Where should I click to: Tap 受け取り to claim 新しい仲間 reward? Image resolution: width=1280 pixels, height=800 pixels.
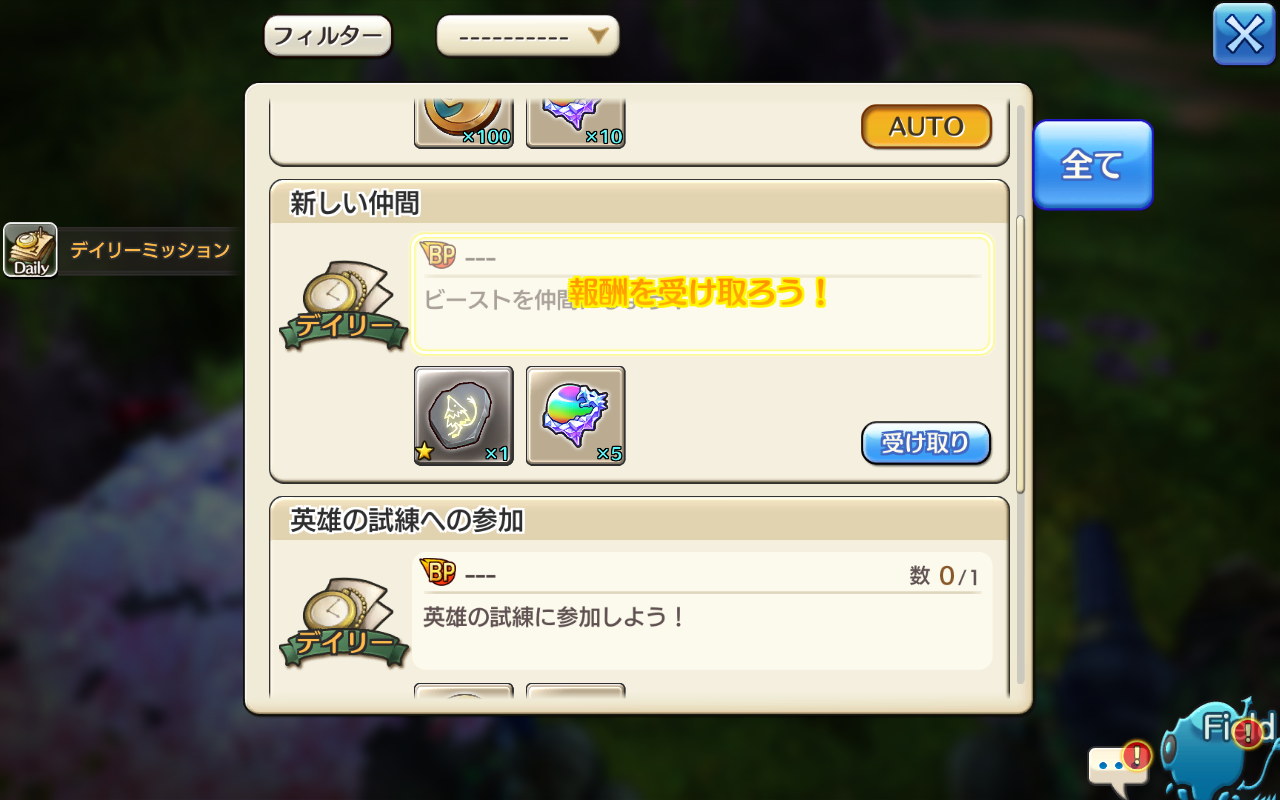click(925, 443)
